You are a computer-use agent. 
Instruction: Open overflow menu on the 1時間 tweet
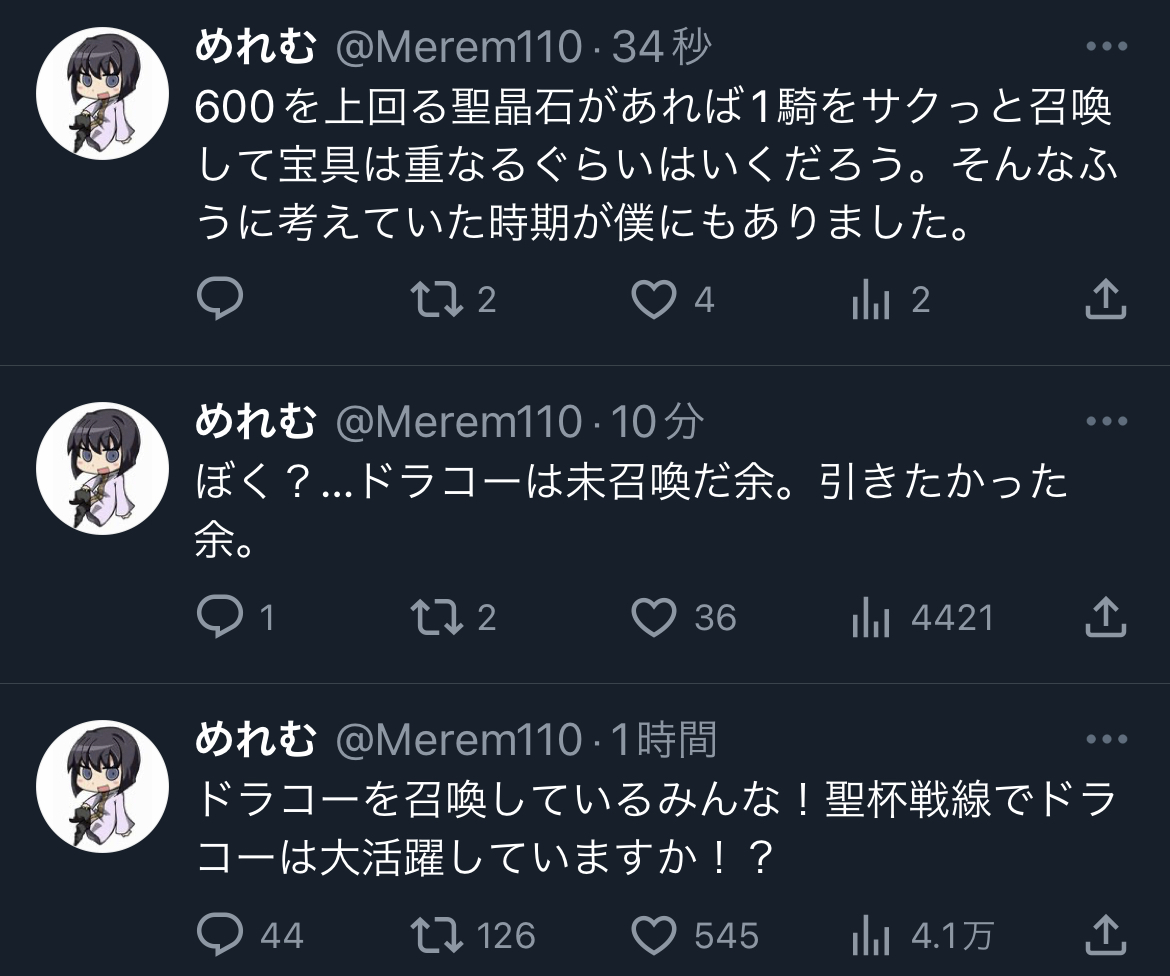(1106, 740)
